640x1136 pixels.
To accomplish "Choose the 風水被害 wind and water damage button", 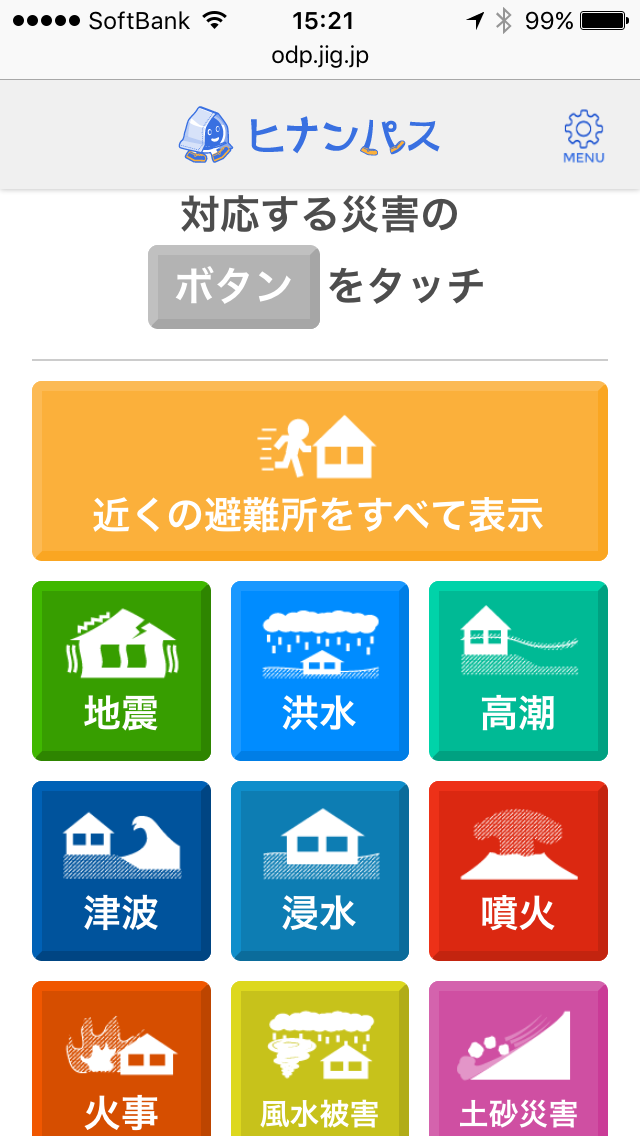I will 320,1058.
